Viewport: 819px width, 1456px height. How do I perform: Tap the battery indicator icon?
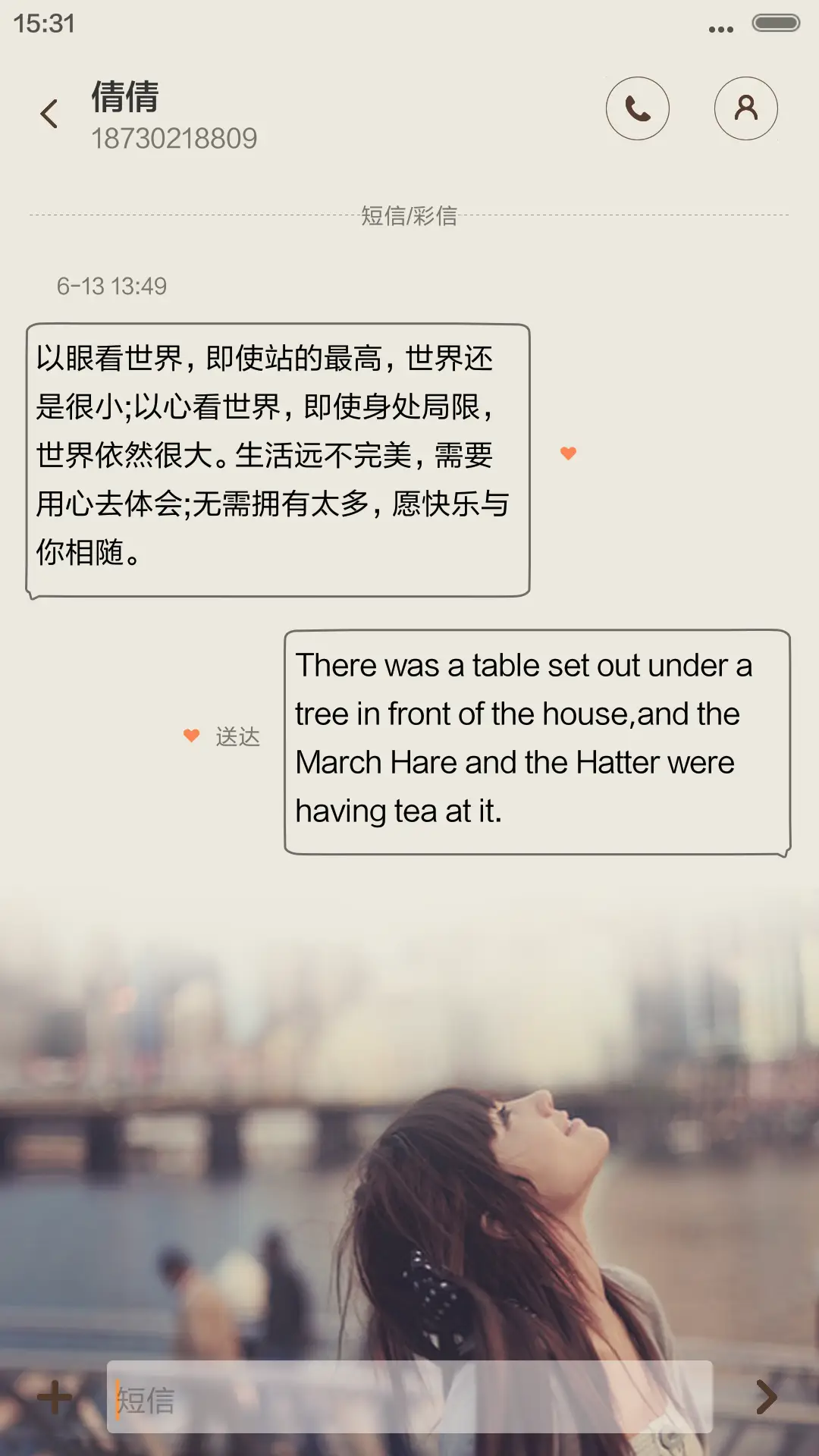774,23
